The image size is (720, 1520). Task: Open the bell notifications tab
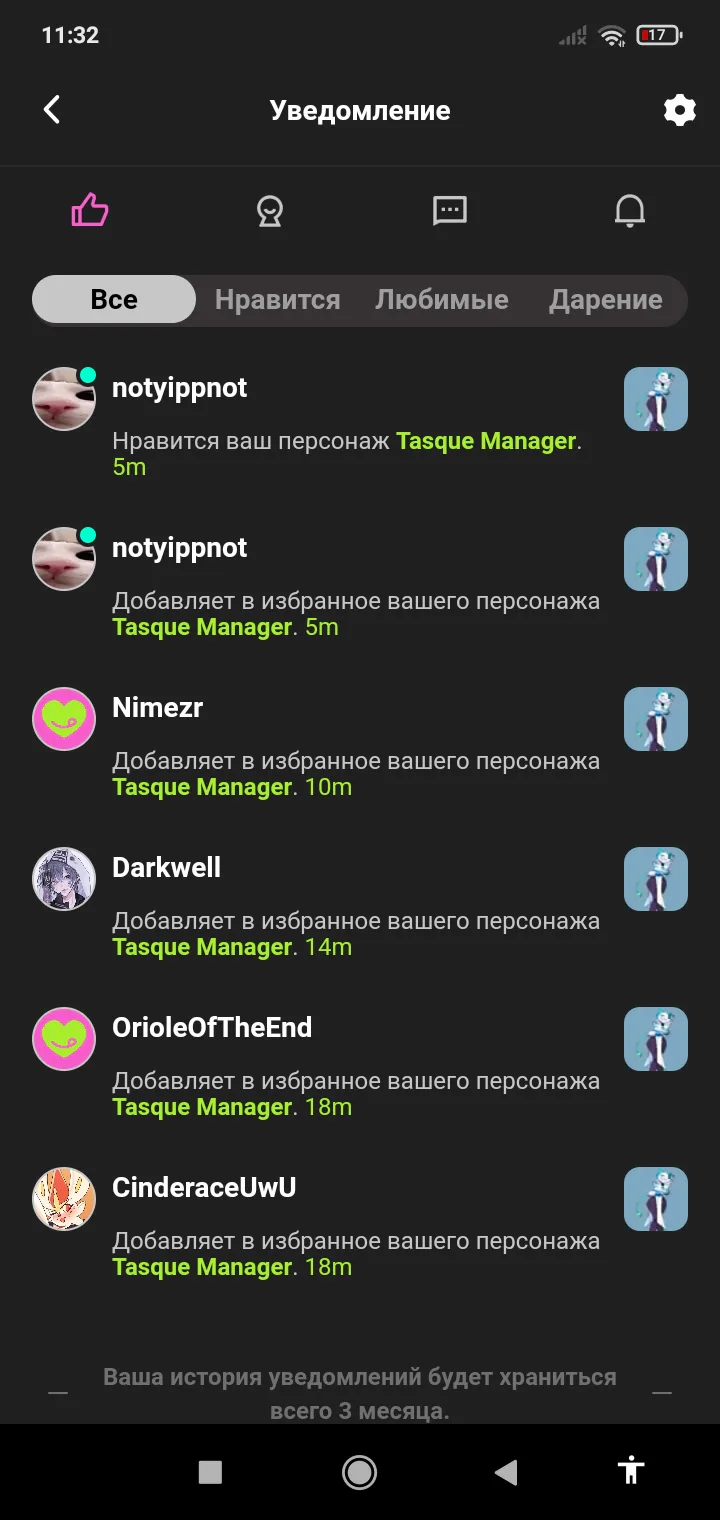click(x=629, y=211)
